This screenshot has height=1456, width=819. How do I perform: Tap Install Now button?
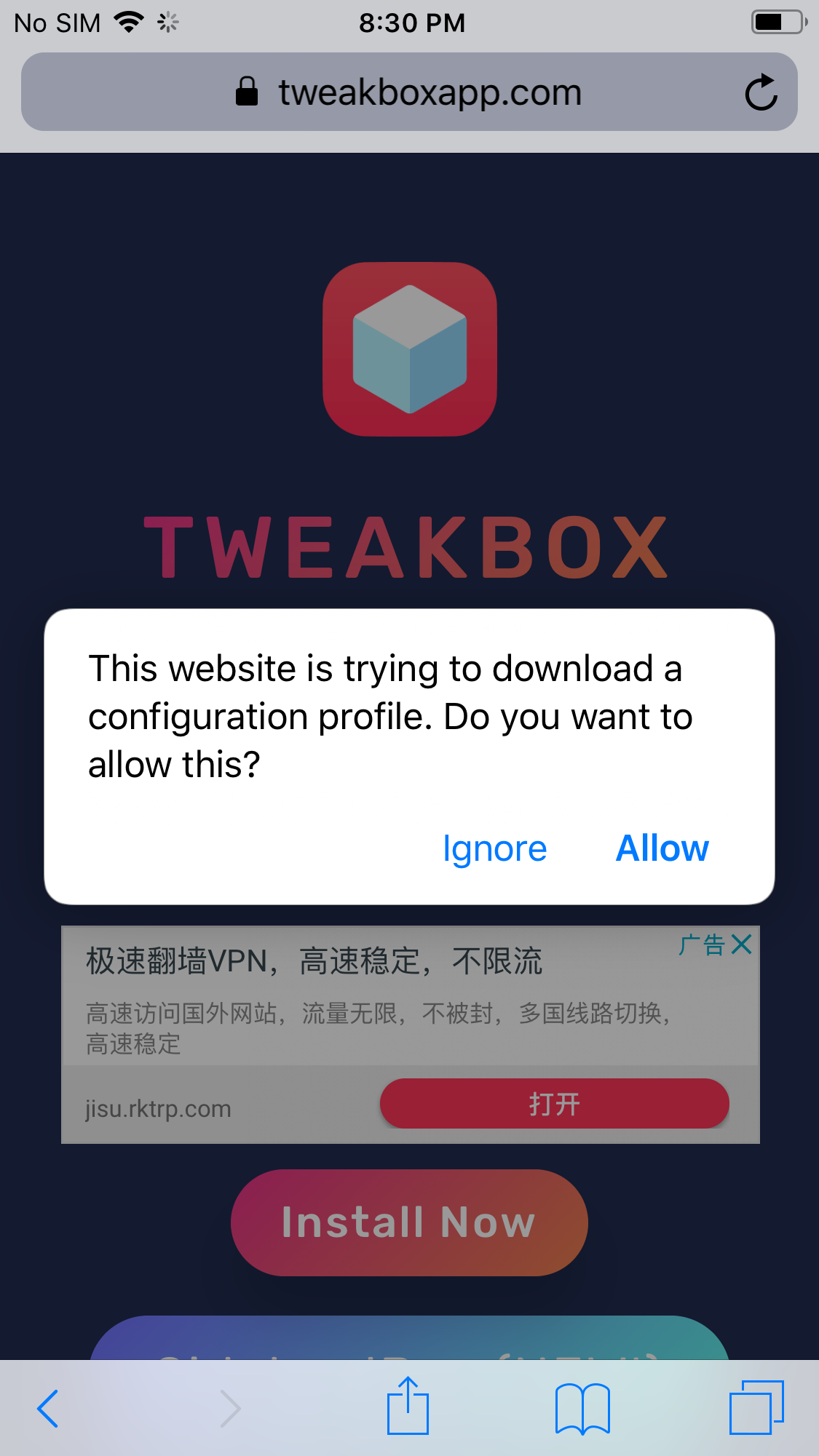(409, 1222)
